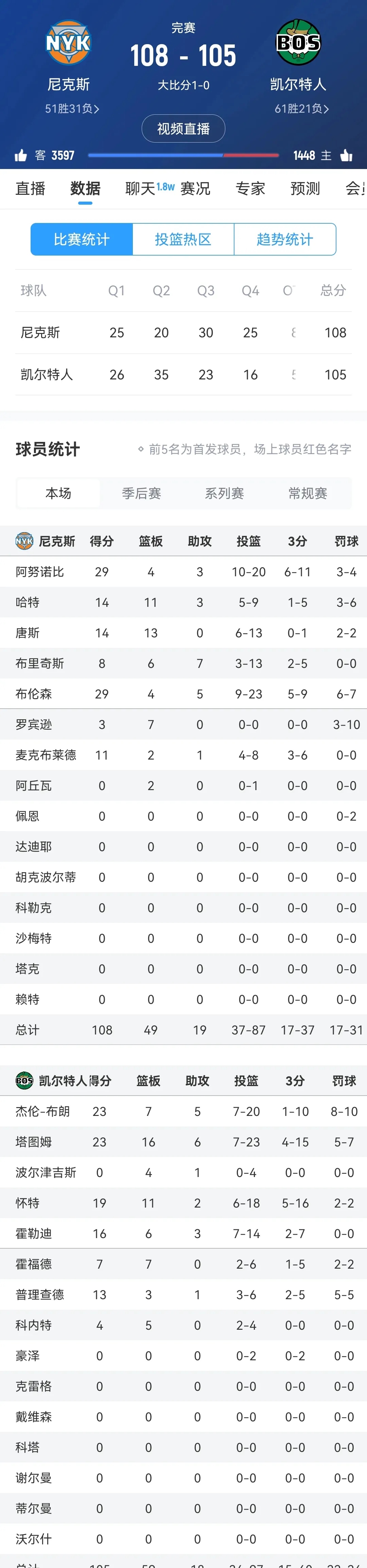Open the Knicks team logo

pyautogui.click(x=69, y=43)
